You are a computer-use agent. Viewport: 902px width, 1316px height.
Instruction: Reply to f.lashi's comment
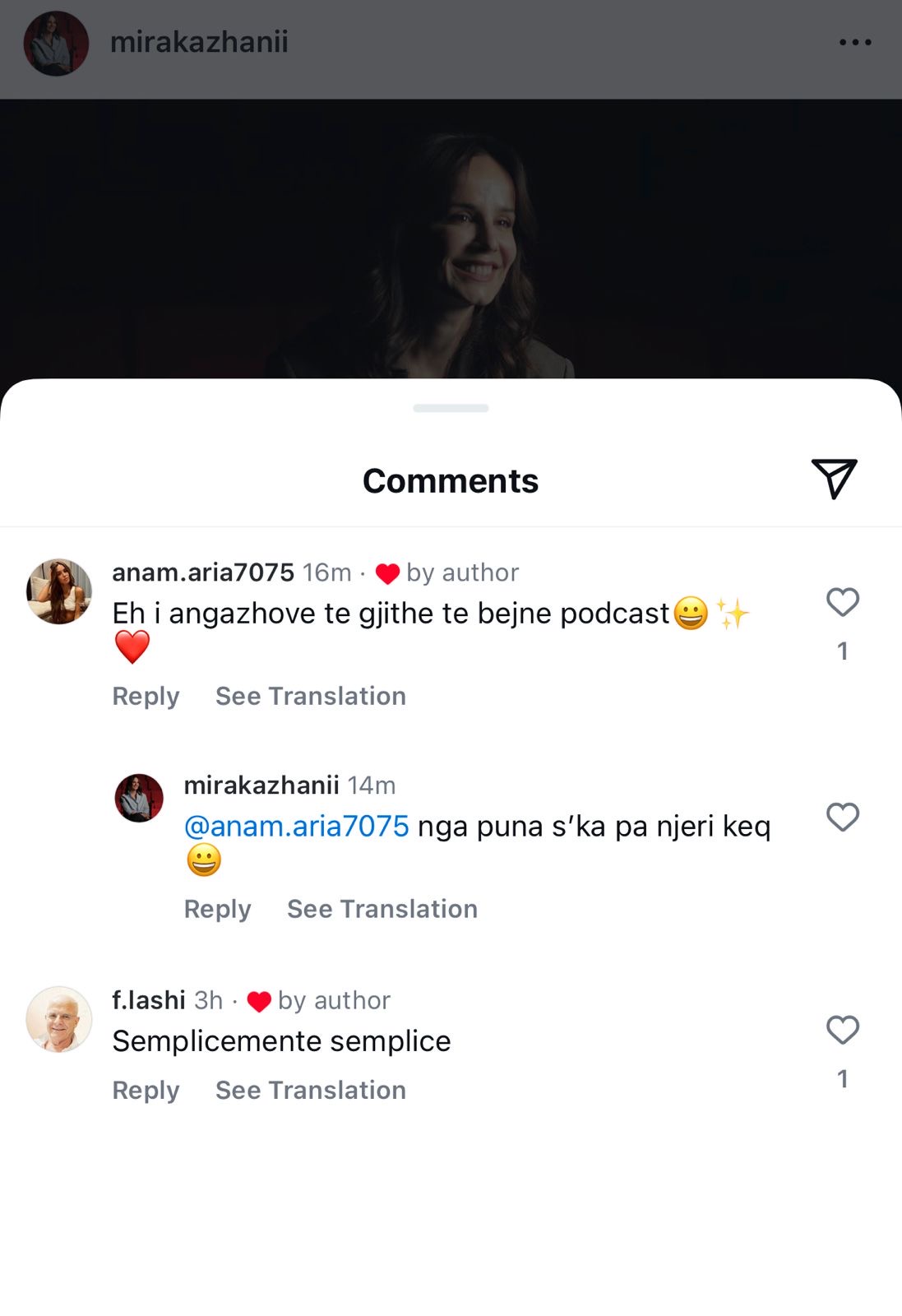pos(146,1091)
